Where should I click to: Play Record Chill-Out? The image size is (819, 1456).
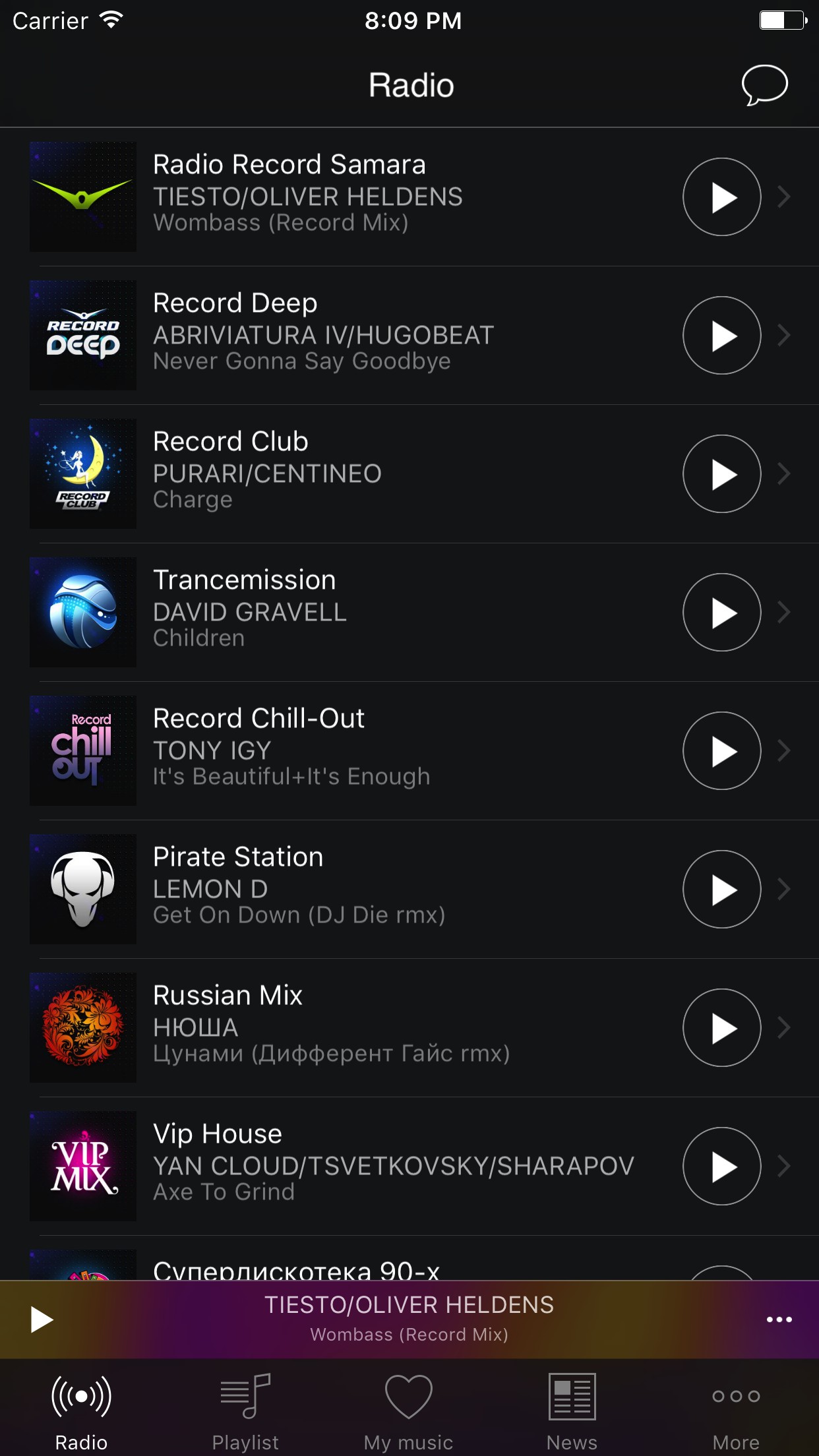[x=721, y=750]
